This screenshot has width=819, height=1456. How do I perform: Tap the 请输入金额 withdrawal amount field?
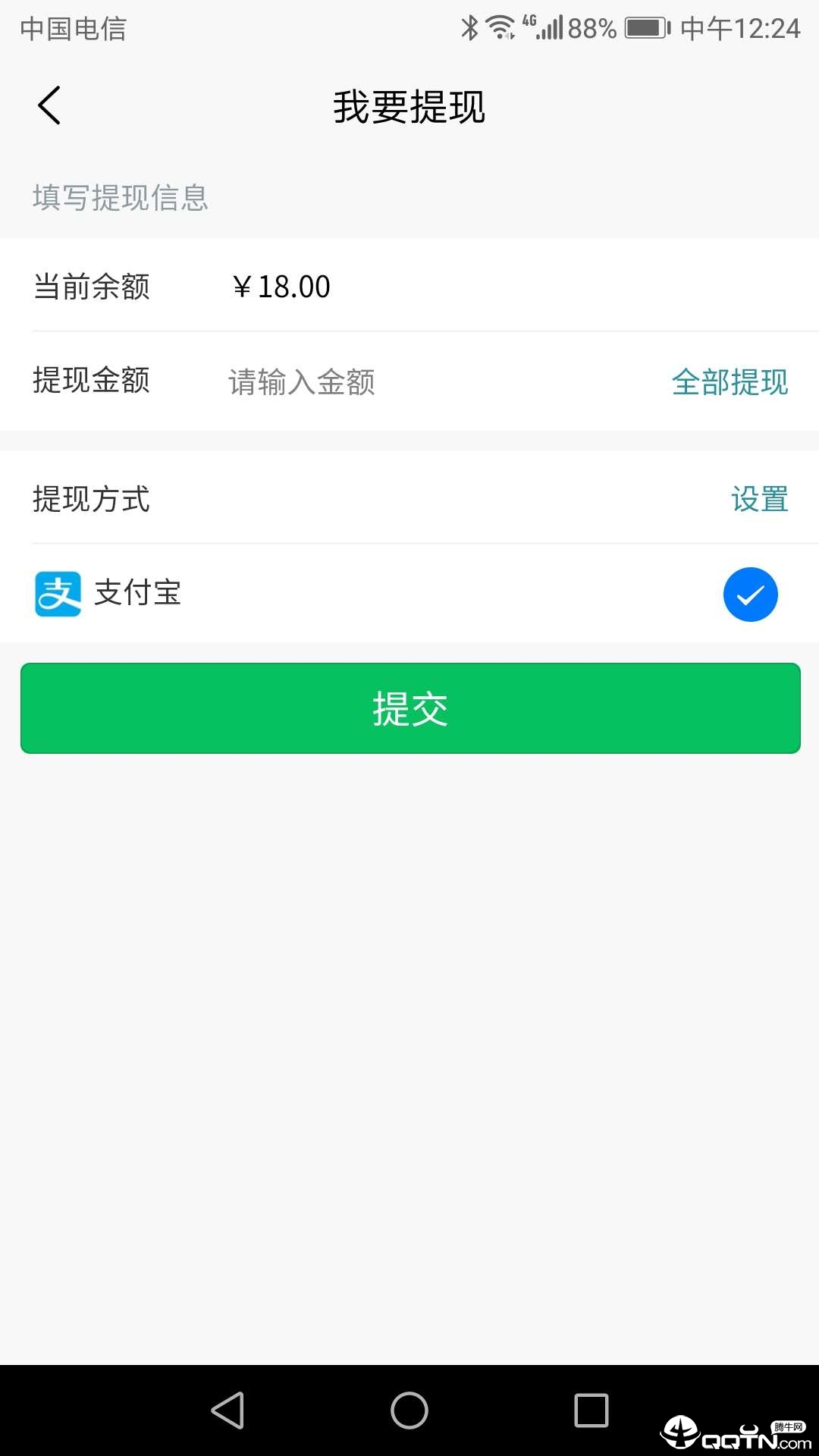tap(302, 382)
